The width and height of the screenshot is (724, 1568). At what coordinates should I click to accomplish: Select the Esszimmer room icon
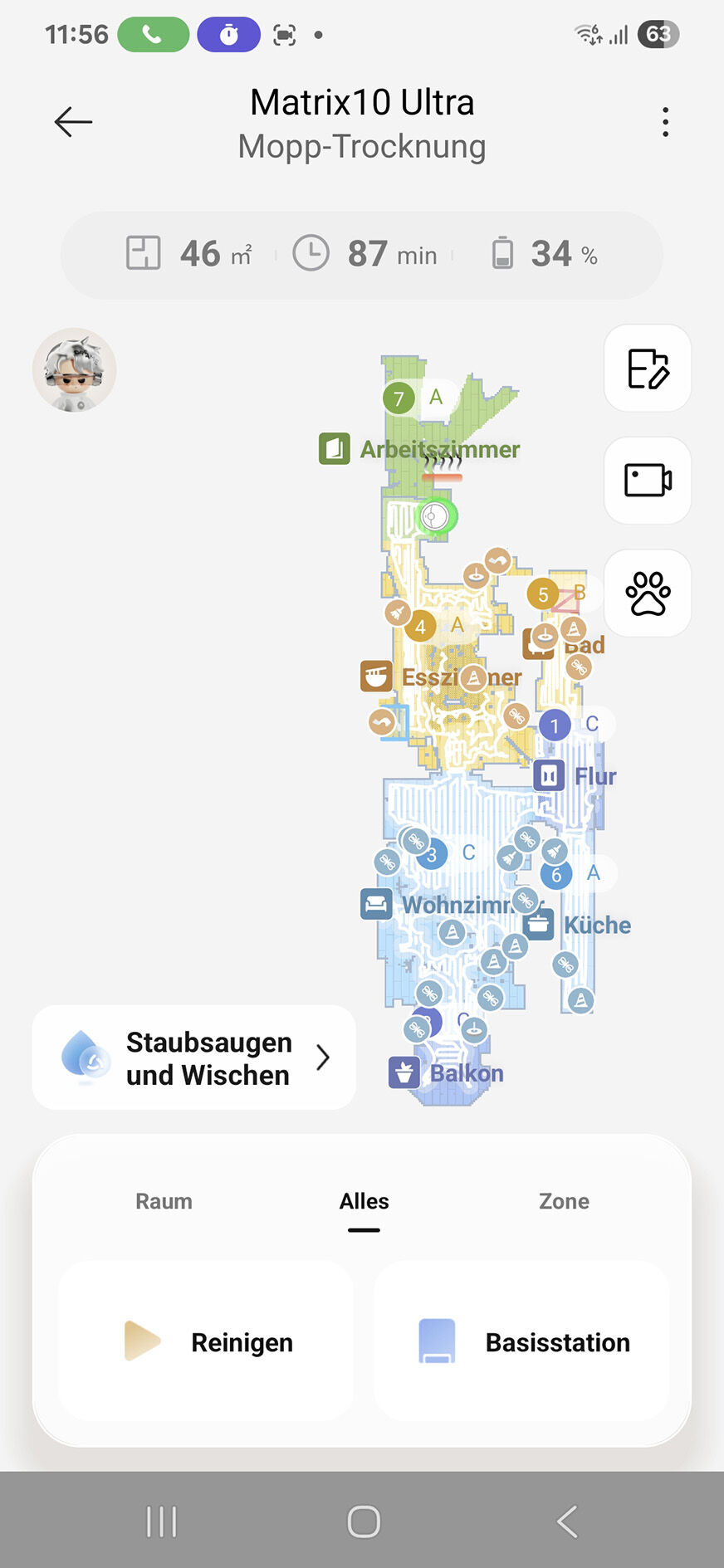click(x=378, y=676)
